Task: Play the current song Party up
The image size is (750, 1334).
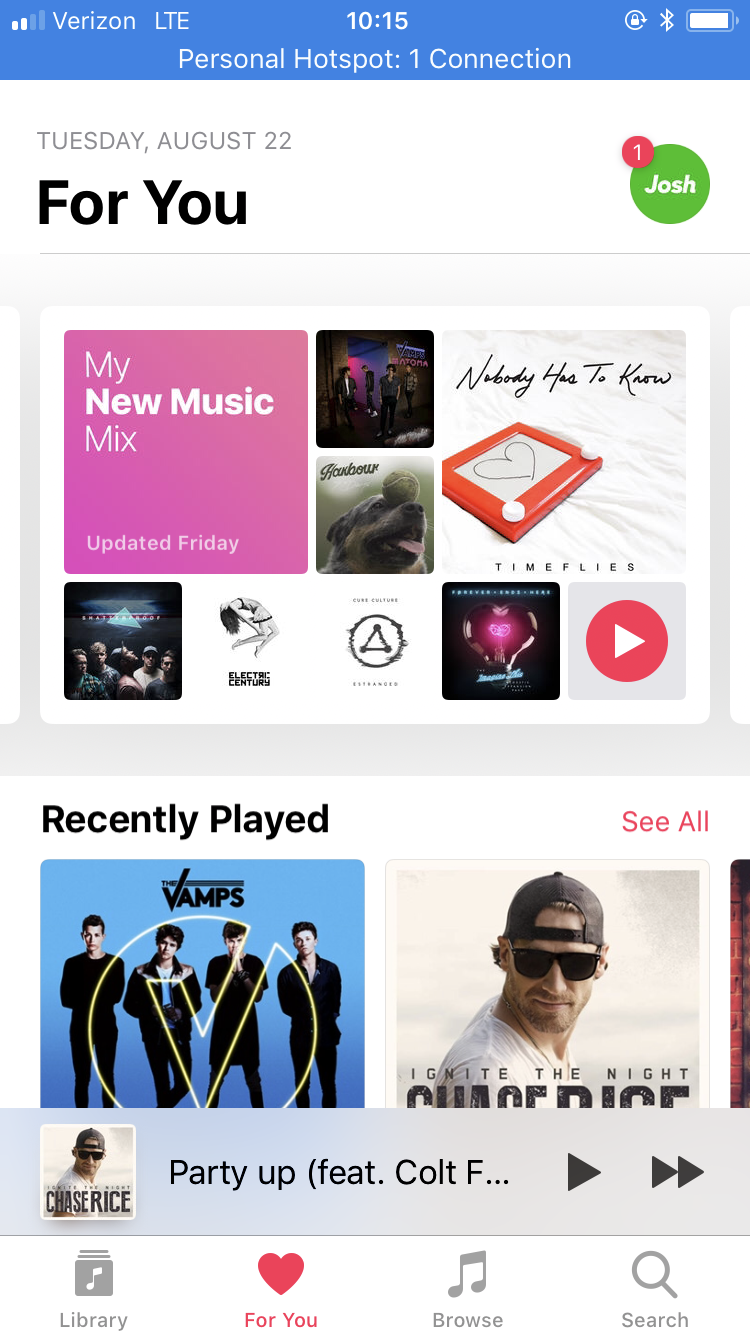Action: pyautogui.click(x=583, y=1172)
